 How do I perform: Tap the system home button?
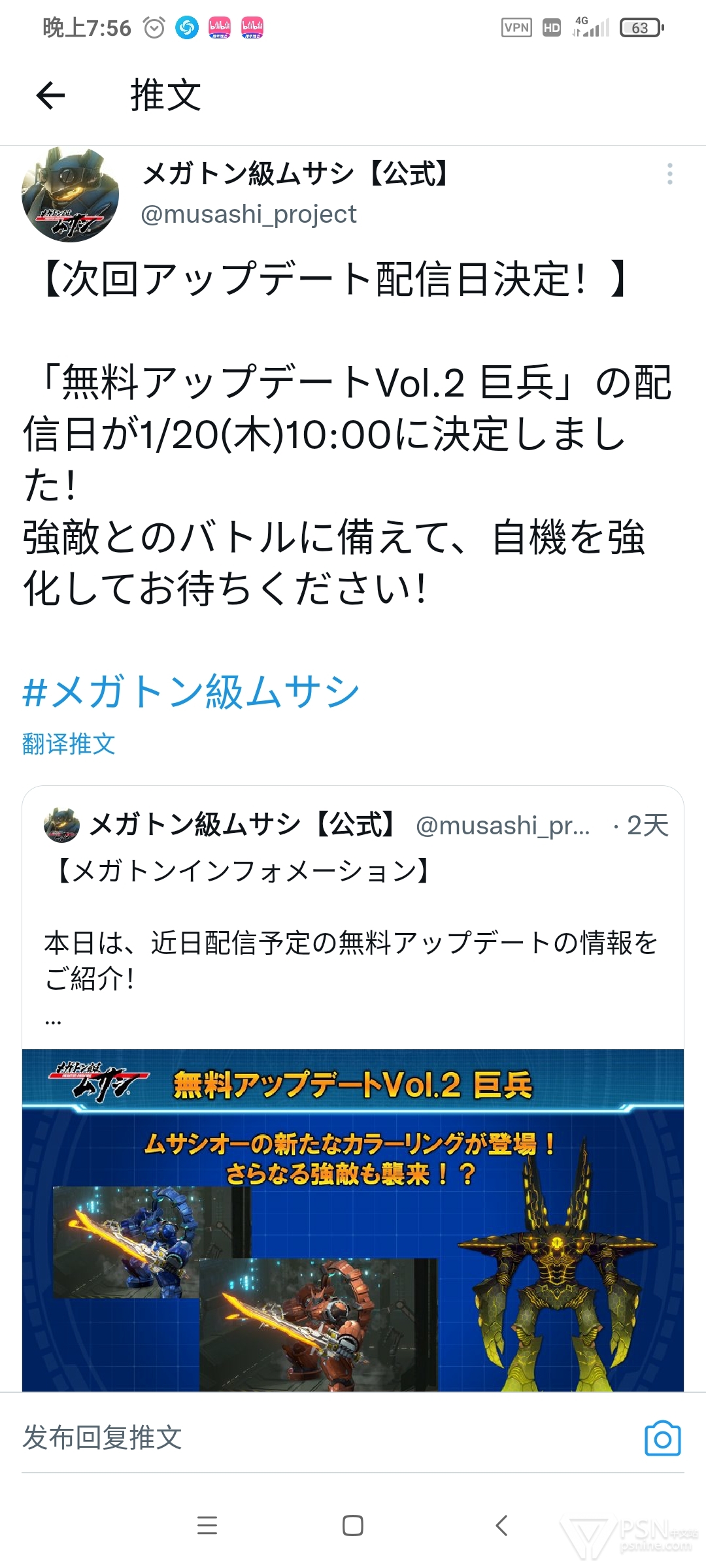point(353,1526)
